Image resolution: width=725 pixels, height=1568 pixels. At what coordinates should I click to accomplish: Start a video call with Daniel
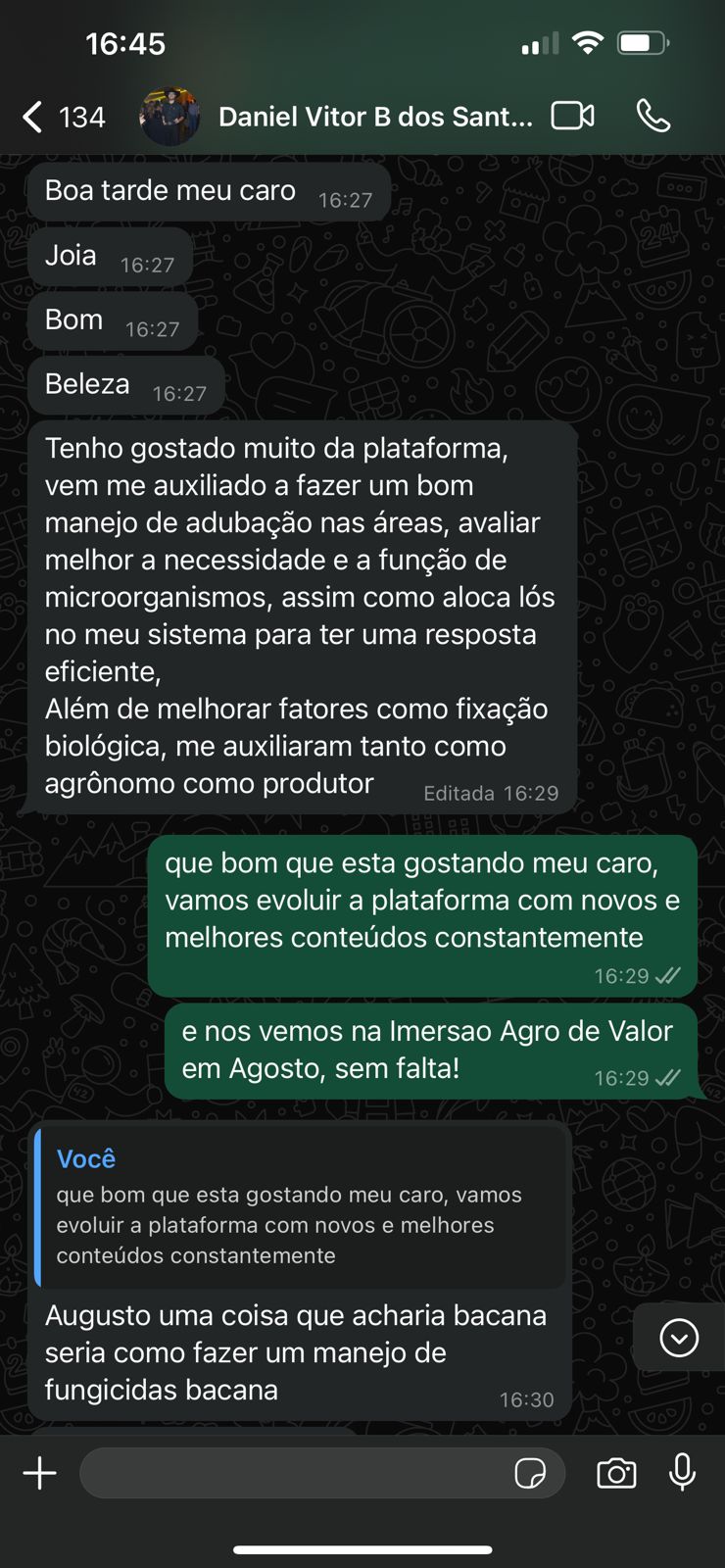[573, 116]
